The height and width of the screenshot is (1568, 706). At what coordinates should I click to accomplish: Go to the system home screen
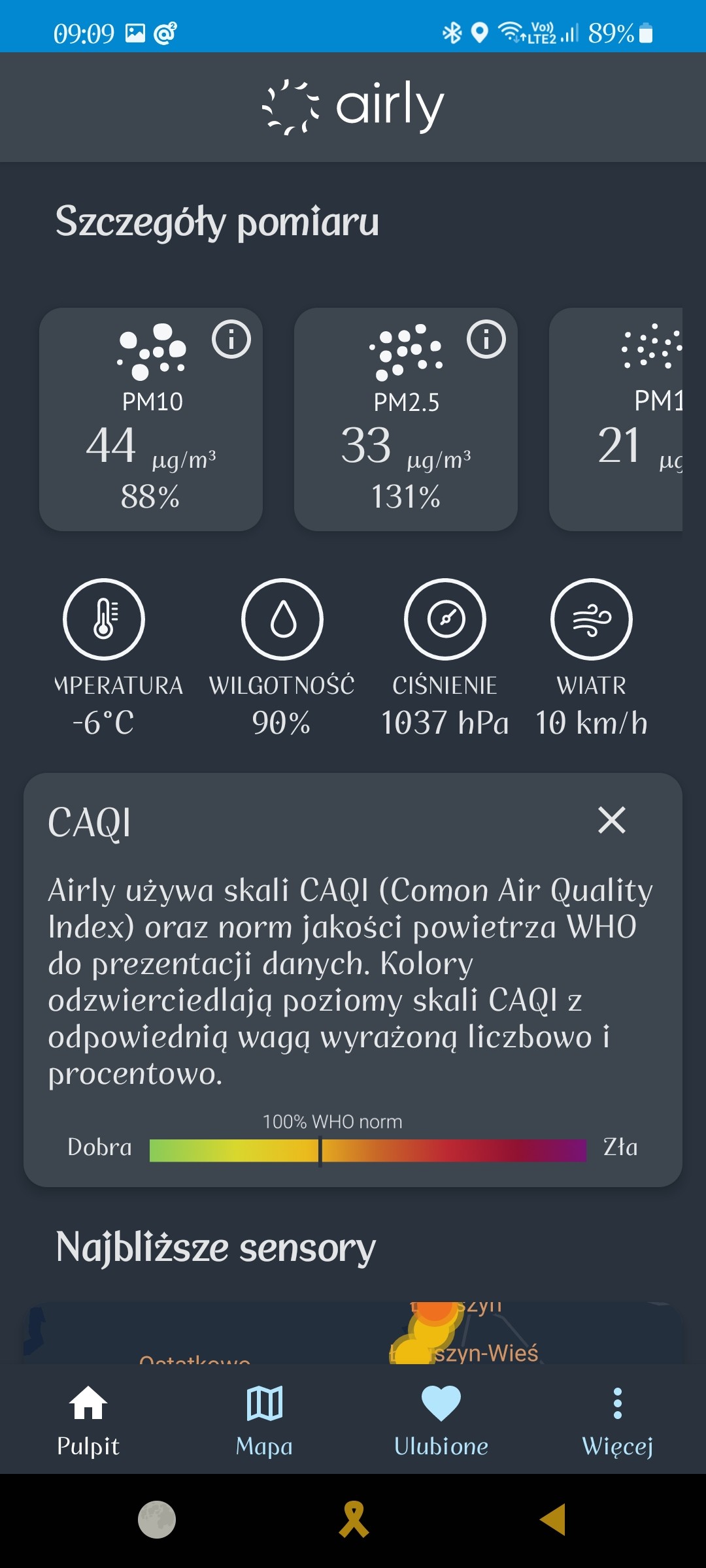click(354, 1520)
